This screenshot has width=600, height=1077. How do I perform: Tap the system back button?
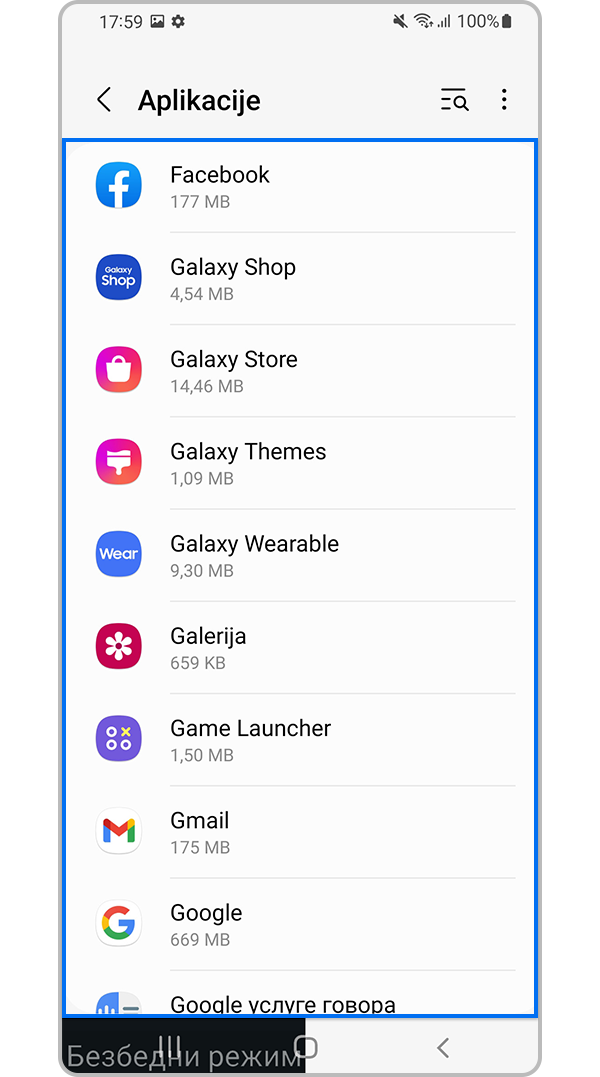click(443, 1047)
